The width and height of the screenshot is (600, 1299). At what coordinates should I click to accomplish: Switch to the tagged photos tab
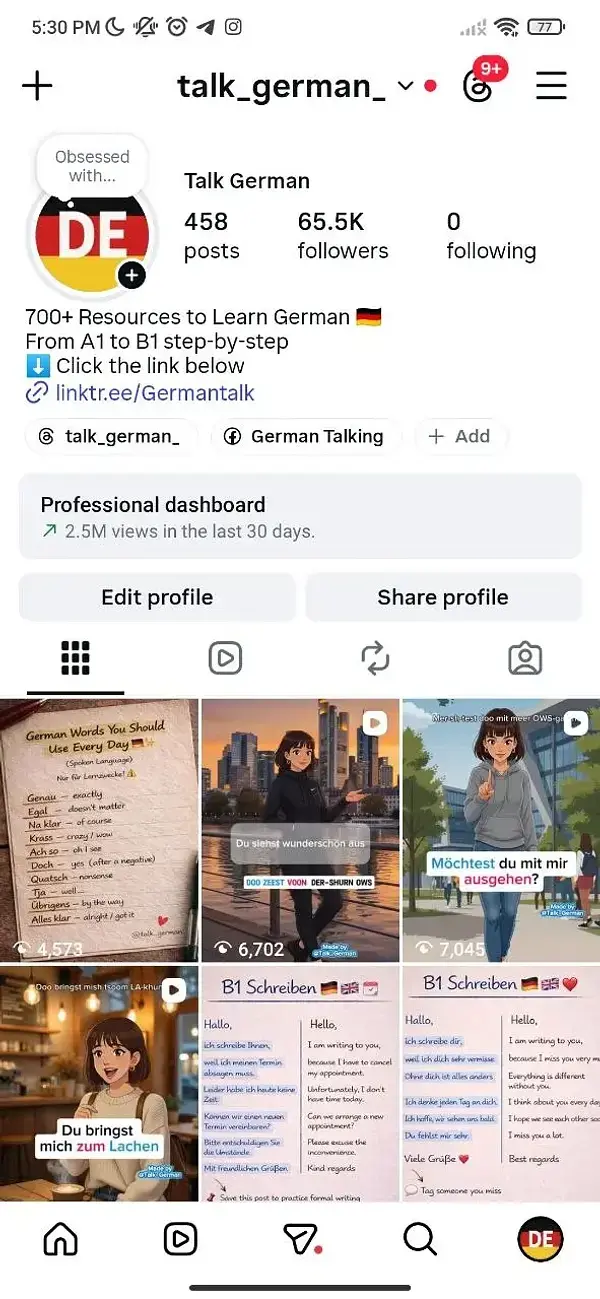point(525,658)
